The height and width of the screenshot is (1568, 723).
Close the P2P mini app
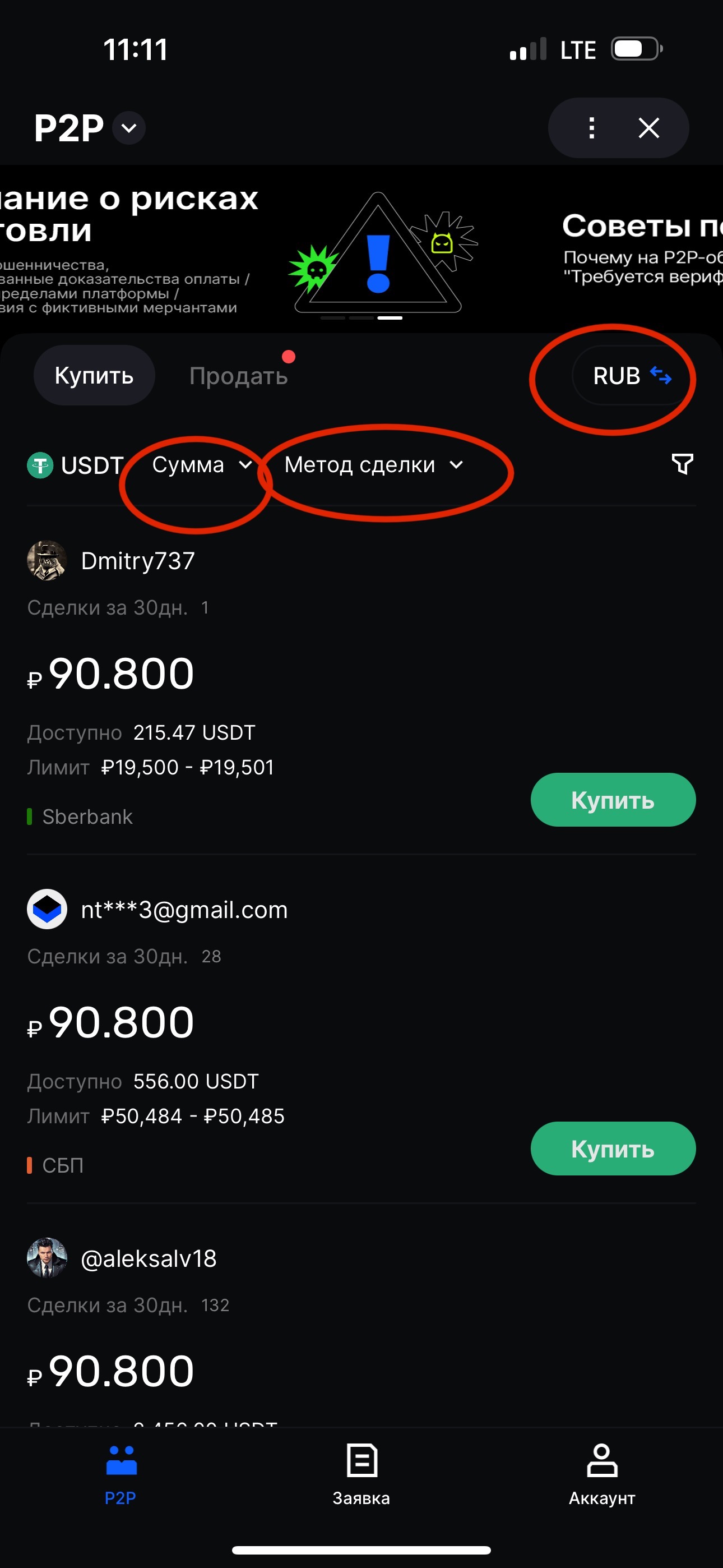649,128
